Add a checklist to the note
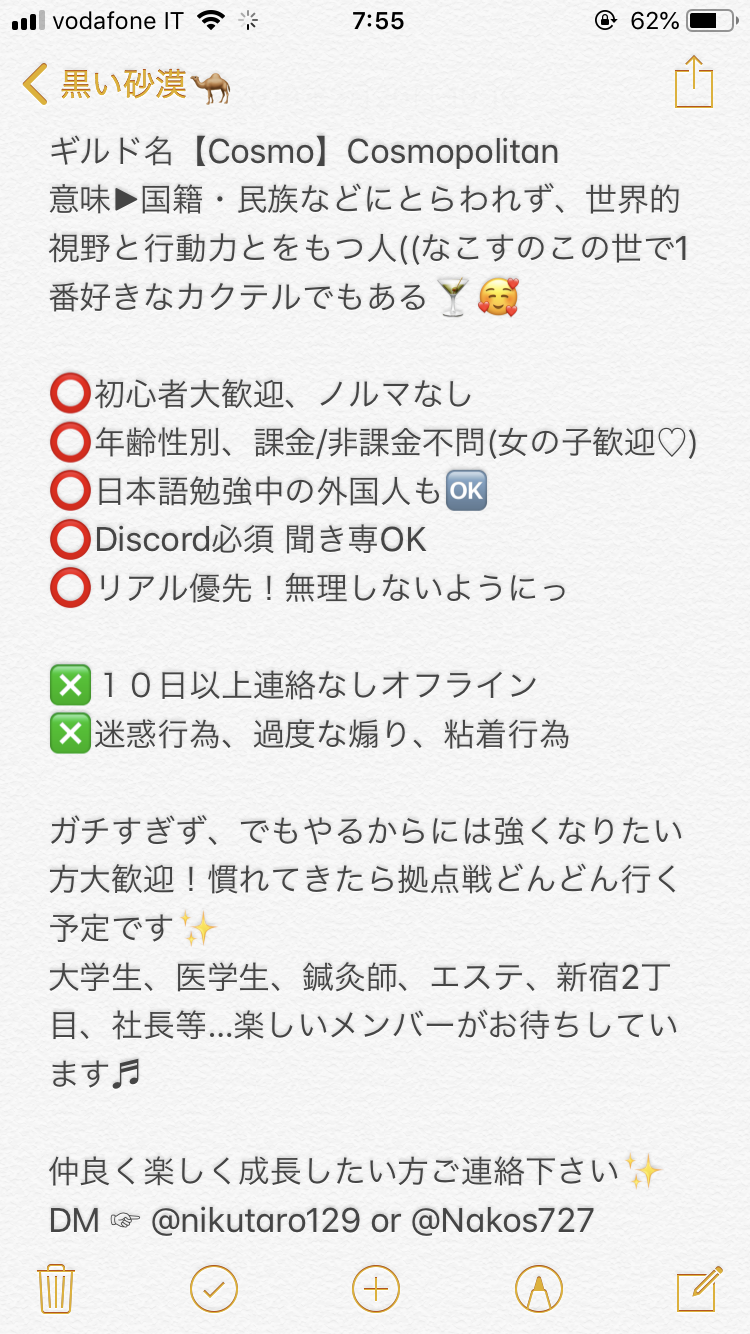Image resolution: width=750 pixels, height=1334 pixels. [213, 1288]
